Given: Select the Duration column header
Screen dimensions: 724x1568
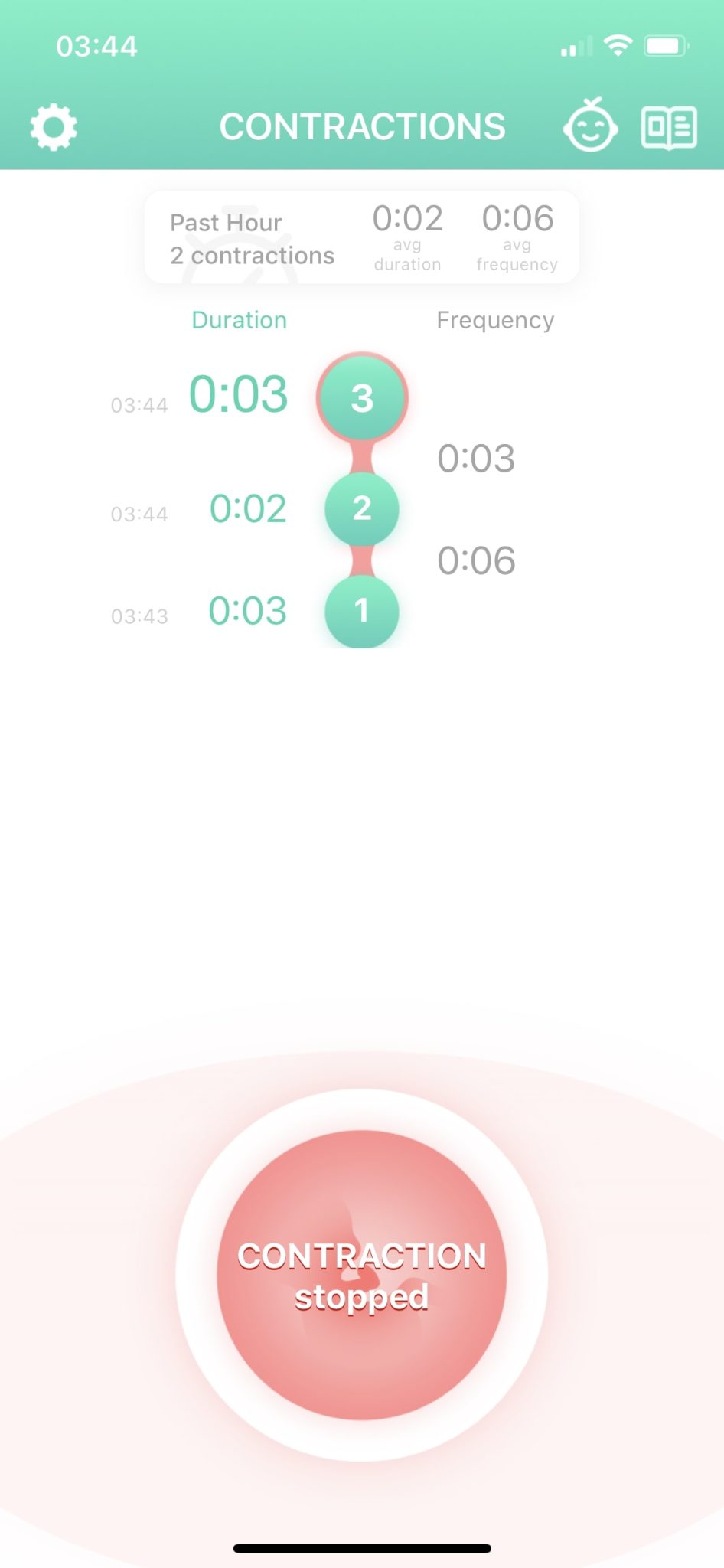Looking at the screenshot, I should click(x=239, y=320).
